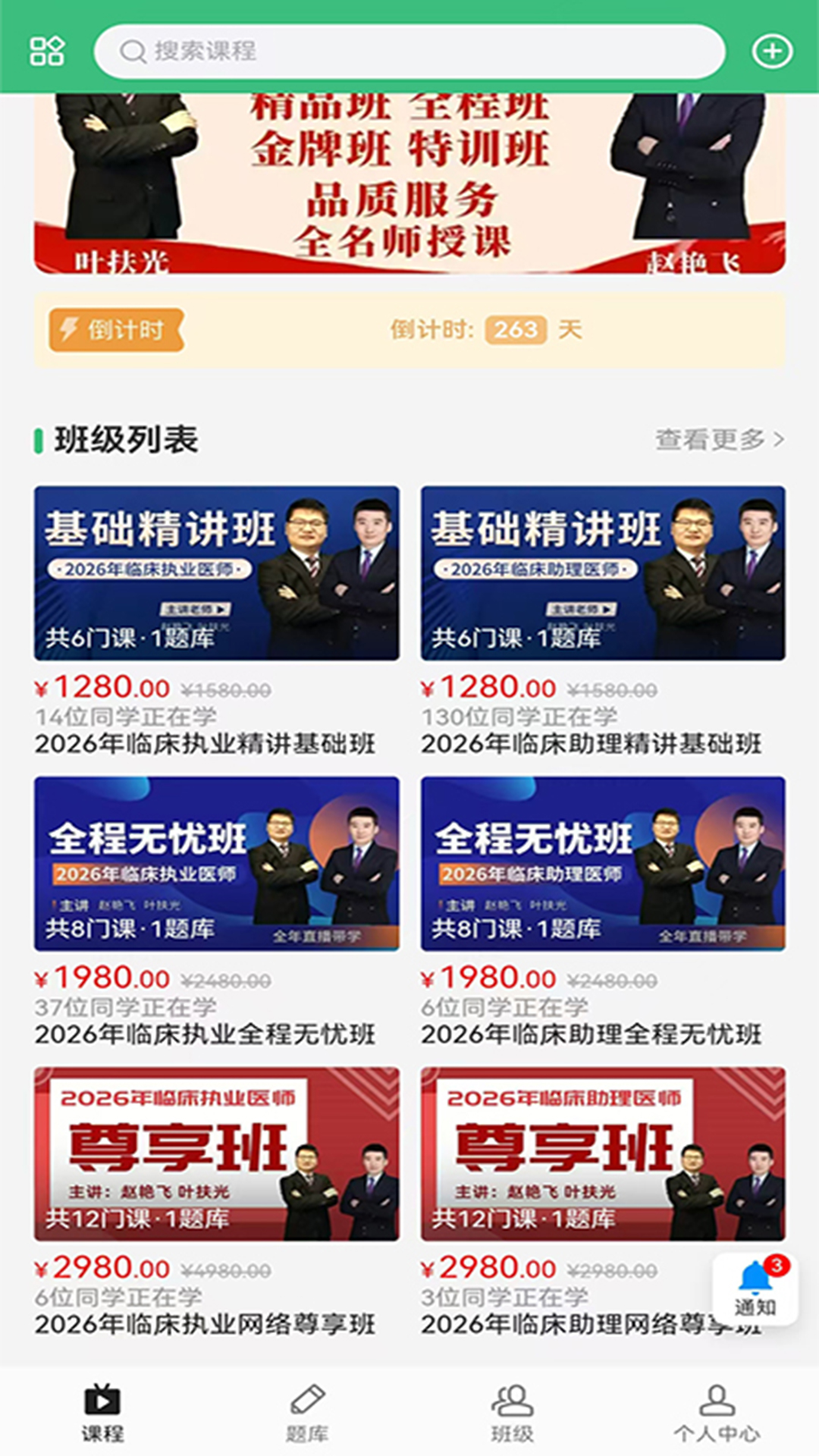The image size is (819, 1456).
Task: Tap the promotional banner with 品质服务
Action: (x=409, y=186)
